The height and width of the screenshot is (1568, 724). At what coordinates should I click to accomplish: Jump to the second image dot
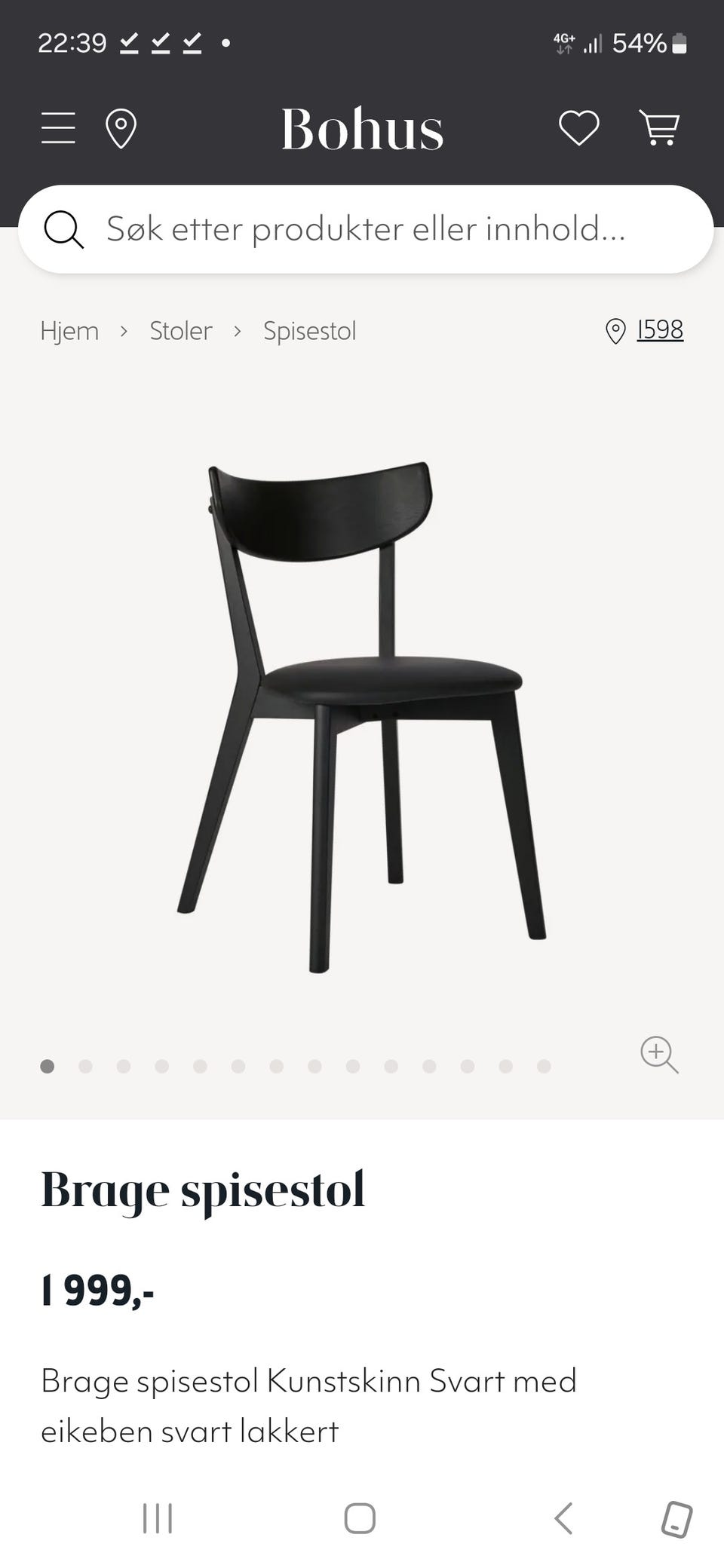coord(85,1066)
